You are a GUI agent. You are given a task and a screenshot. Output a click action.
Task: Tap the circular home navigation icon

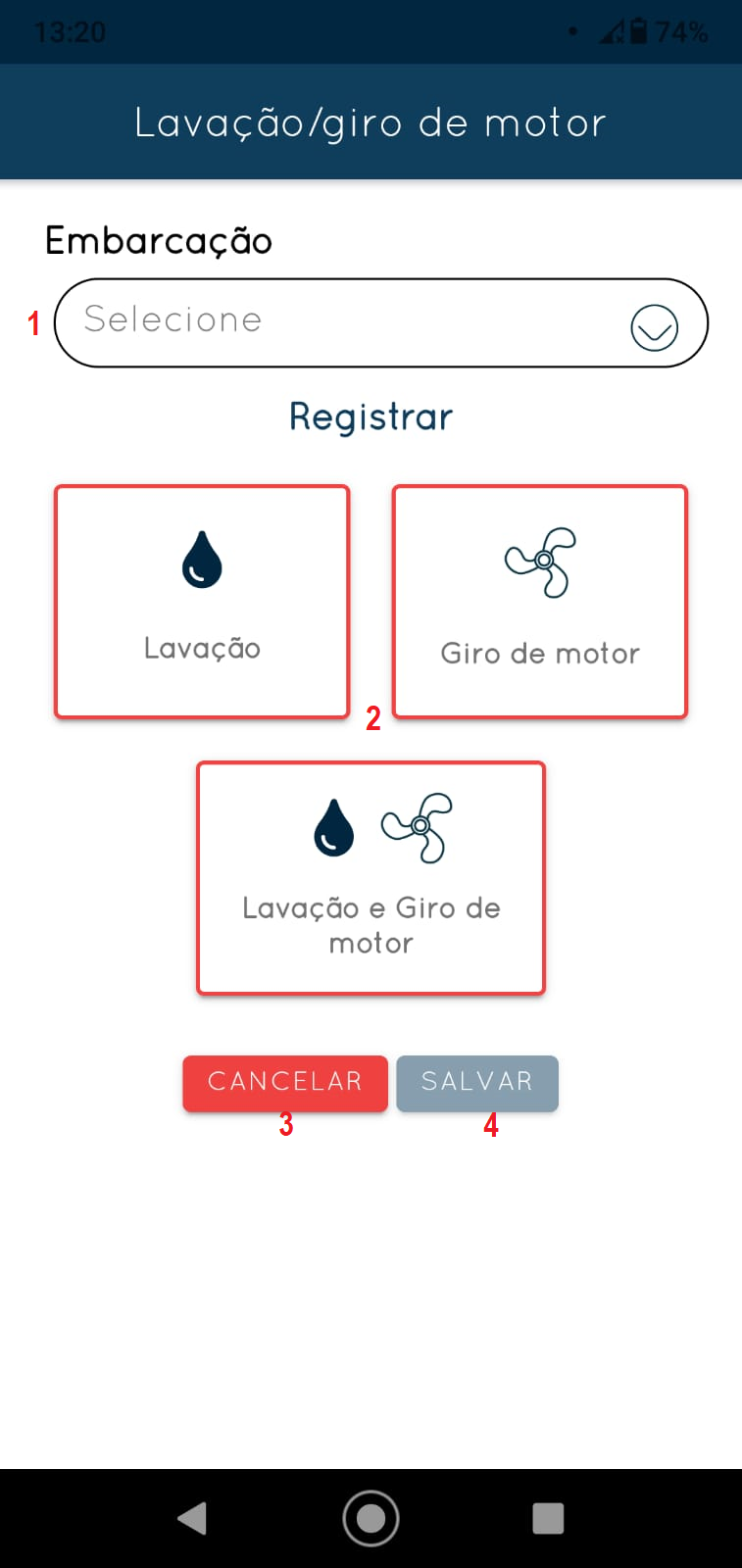tap(371, 1517)
